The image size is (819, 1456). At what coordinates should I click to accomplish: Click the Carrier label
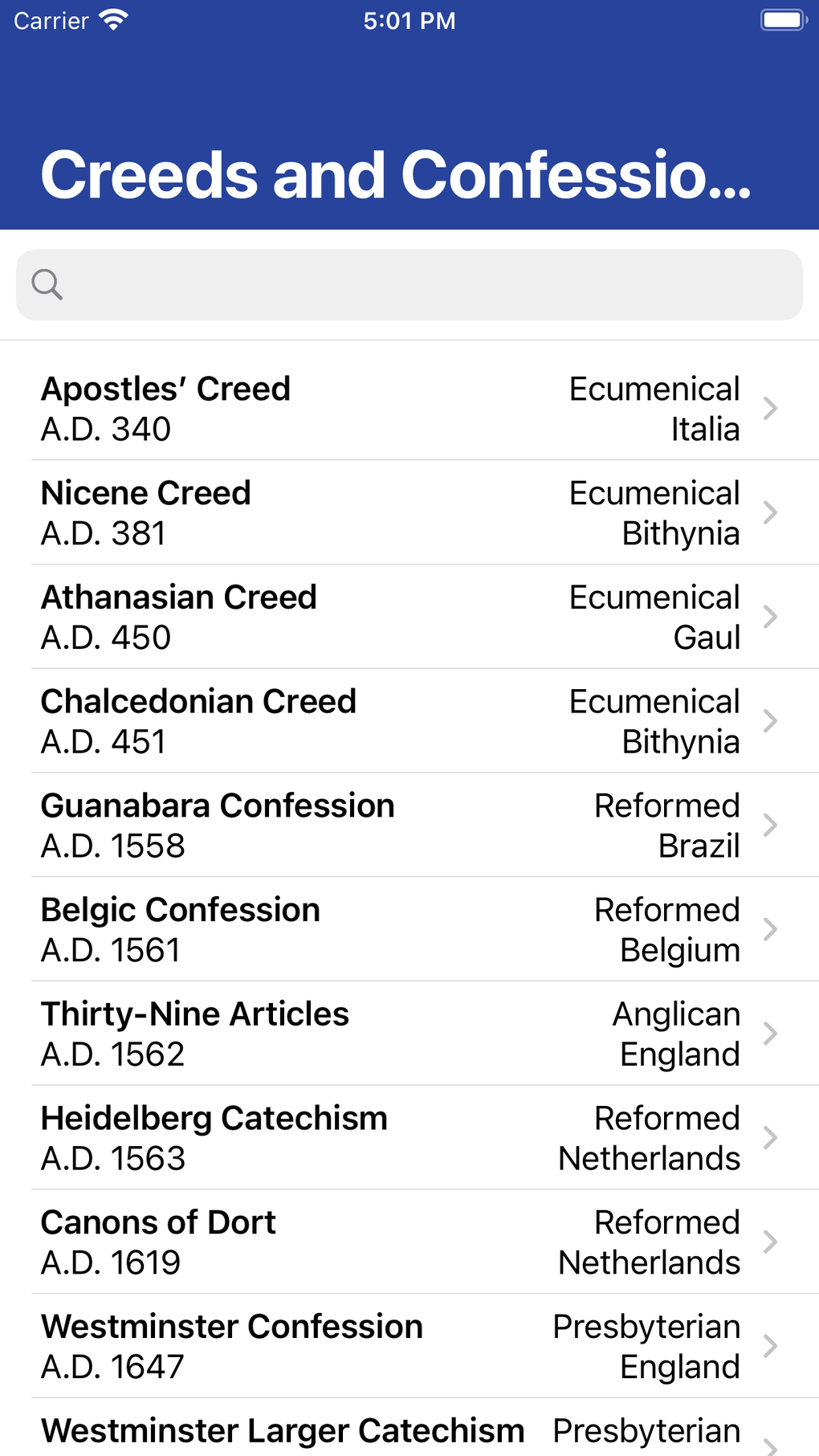coord(50,20)
